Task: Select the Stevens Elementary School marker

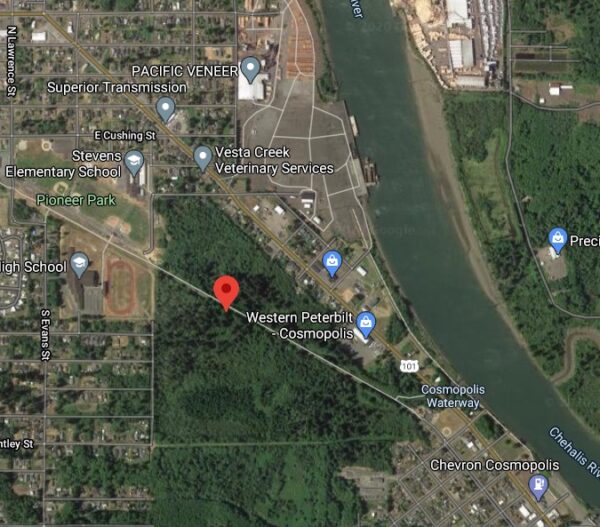Action: pyautogui.click(x=135, y=161)
